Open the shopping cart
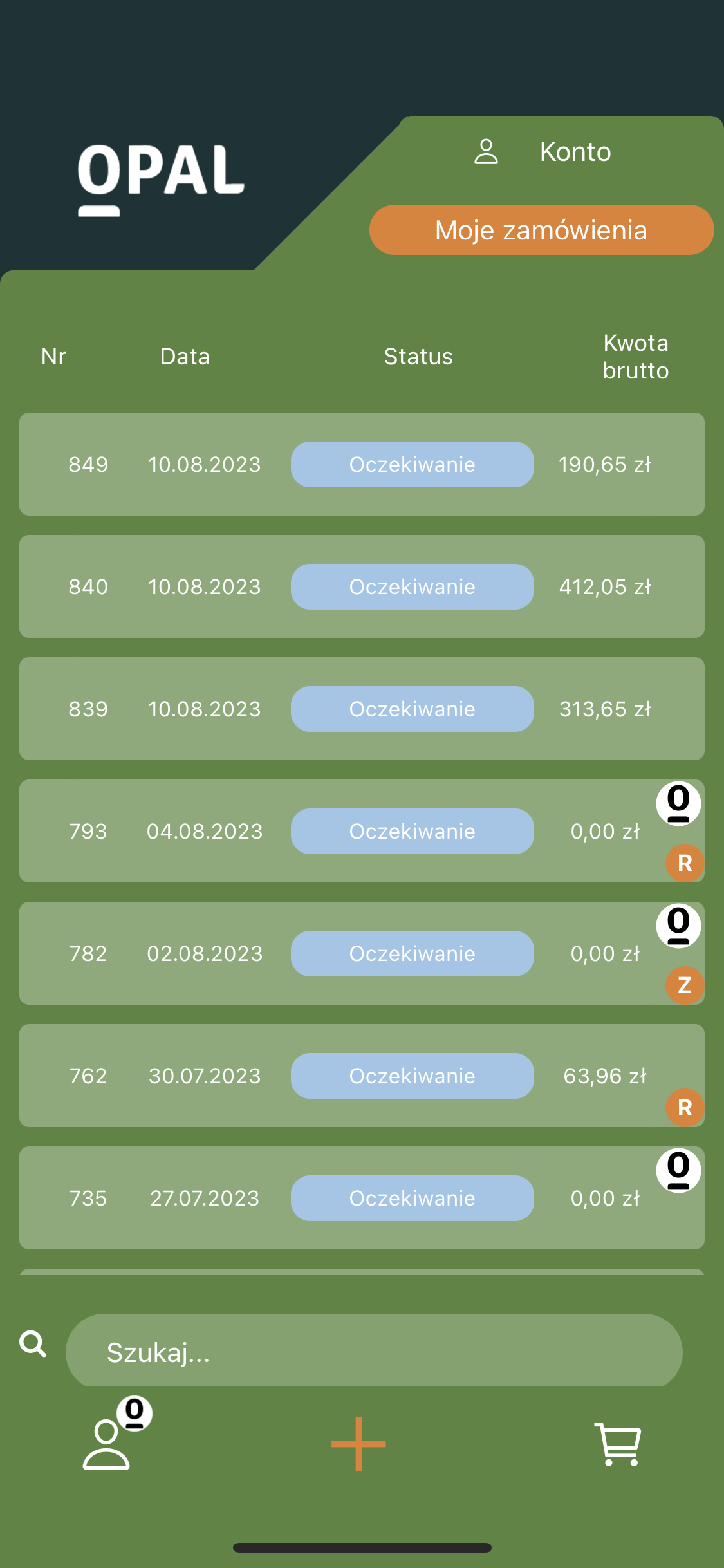This screenshot has width=724, height=1568. pos(618,1444)
